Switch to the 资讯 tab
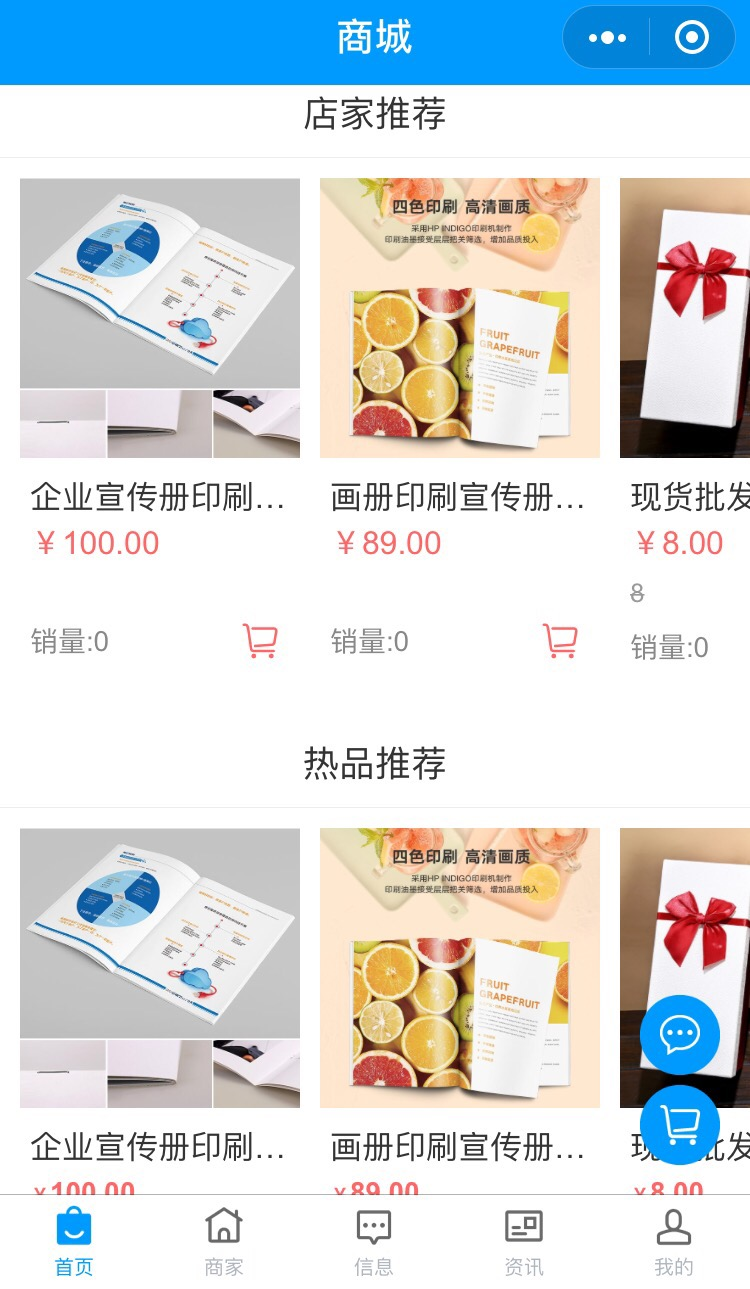The height and width of the screenshot is (1289, 750). 524,1241
